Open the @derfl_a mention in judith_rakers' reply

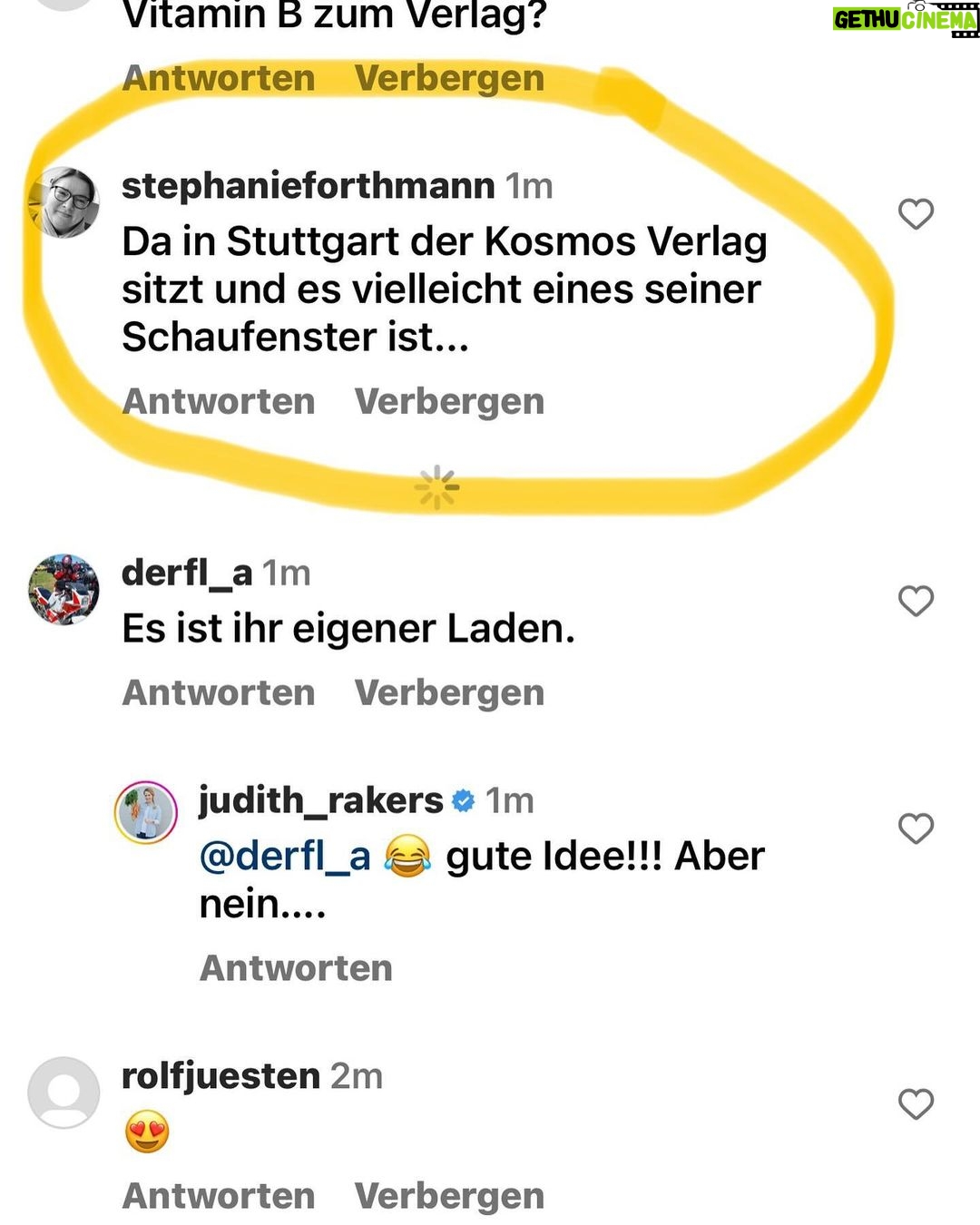[x=285, y=856]
